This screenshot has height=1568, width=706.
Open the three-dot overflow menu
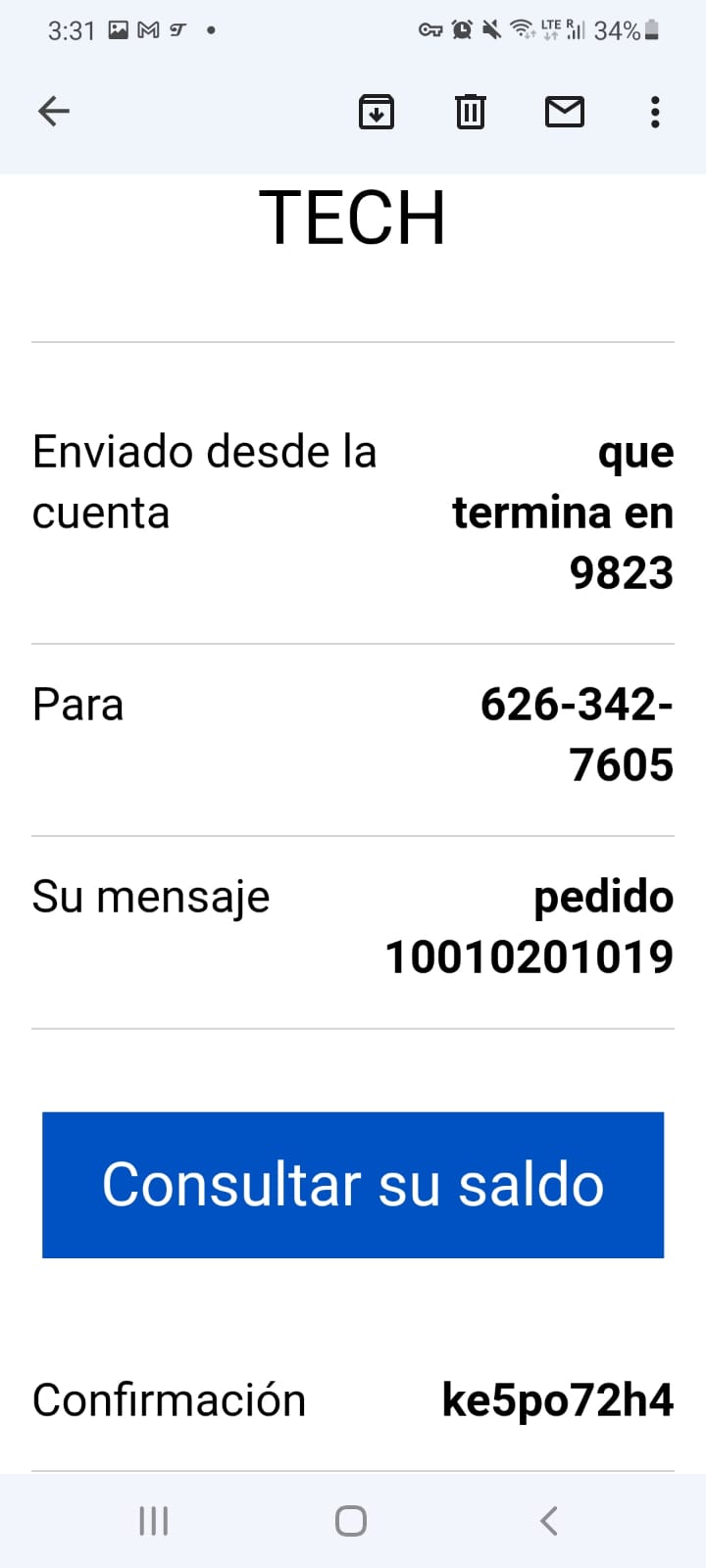655,112
